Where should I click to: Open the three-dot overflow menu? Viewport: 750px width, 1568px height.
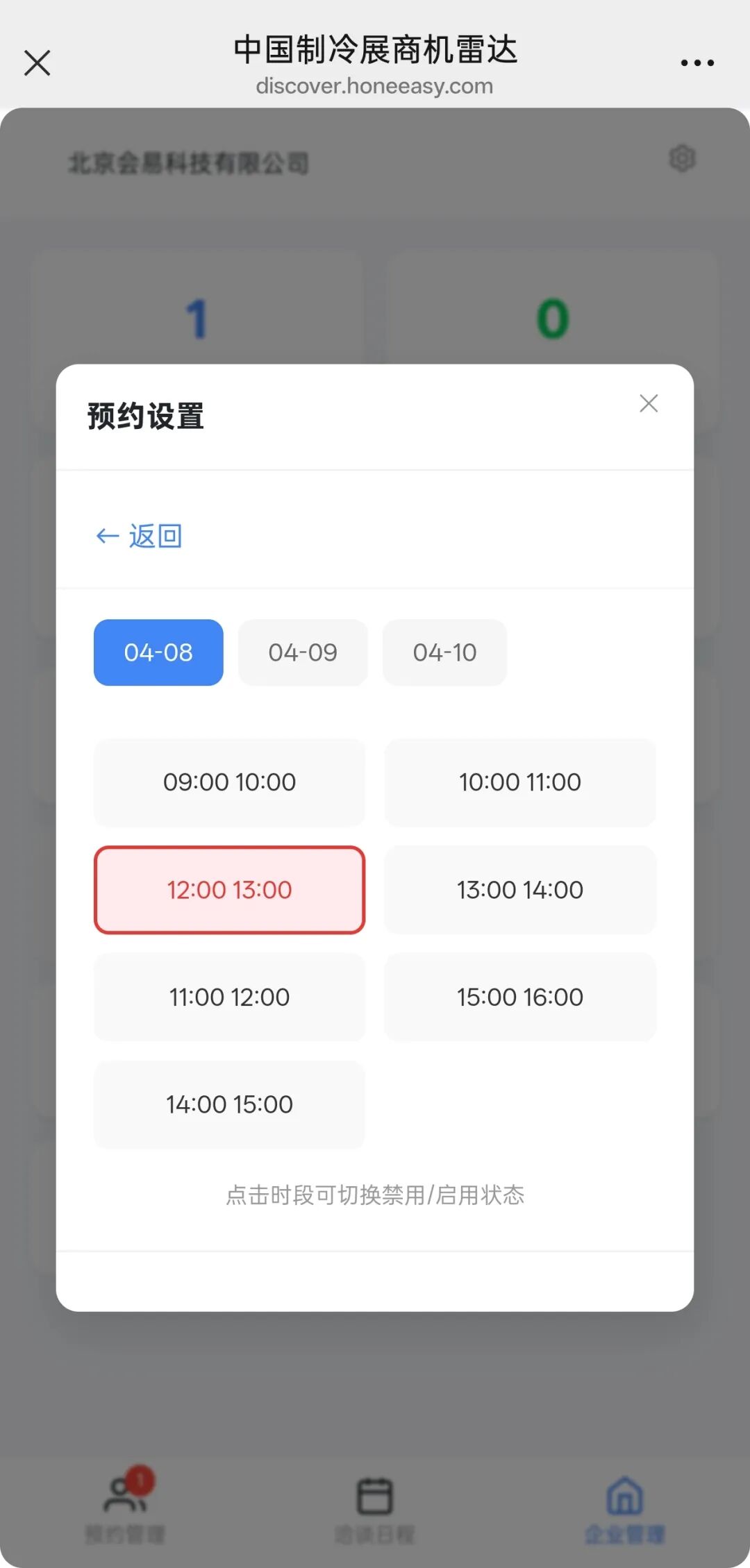[697, 62]
